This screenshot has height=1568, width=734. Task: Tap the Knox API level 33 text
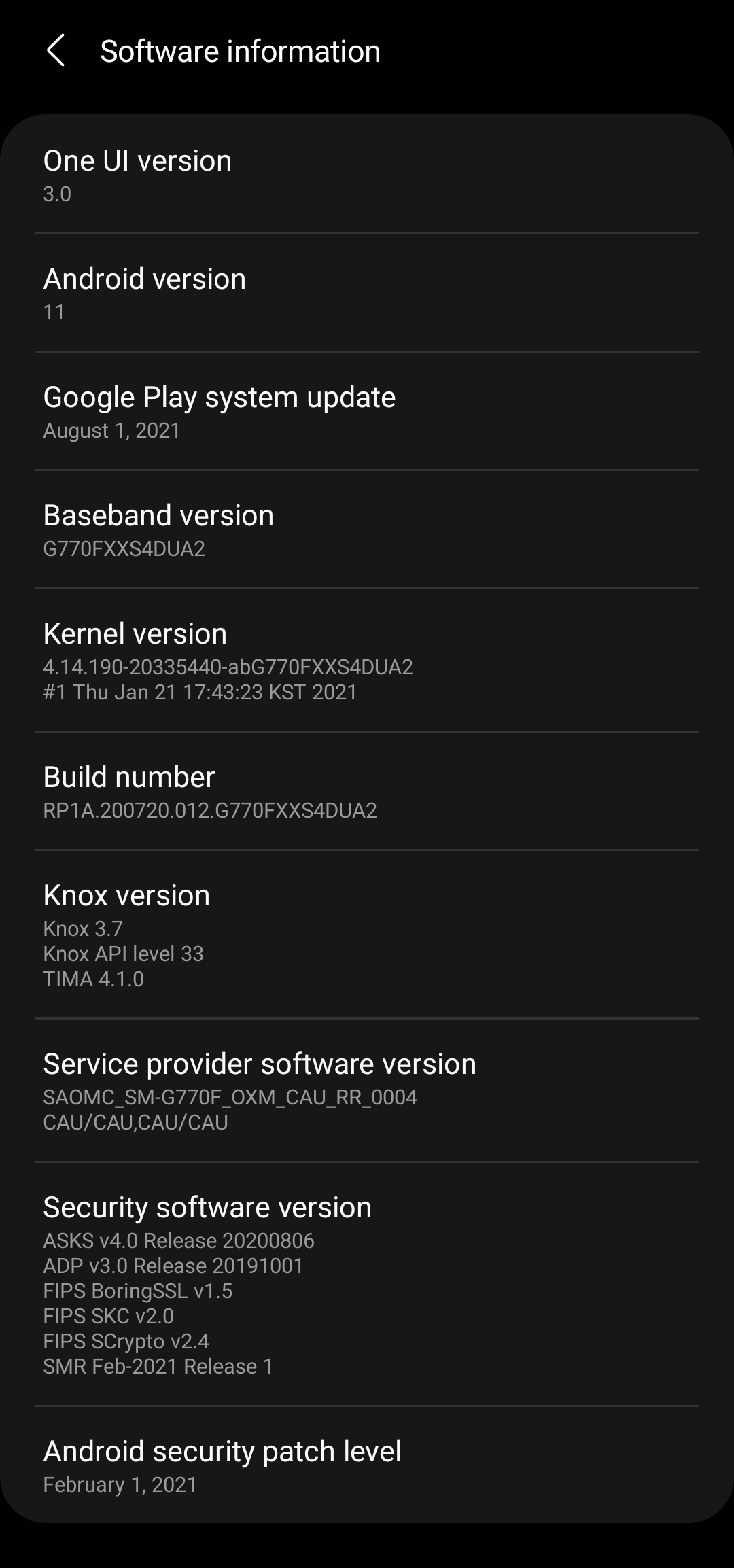point(122,954)
